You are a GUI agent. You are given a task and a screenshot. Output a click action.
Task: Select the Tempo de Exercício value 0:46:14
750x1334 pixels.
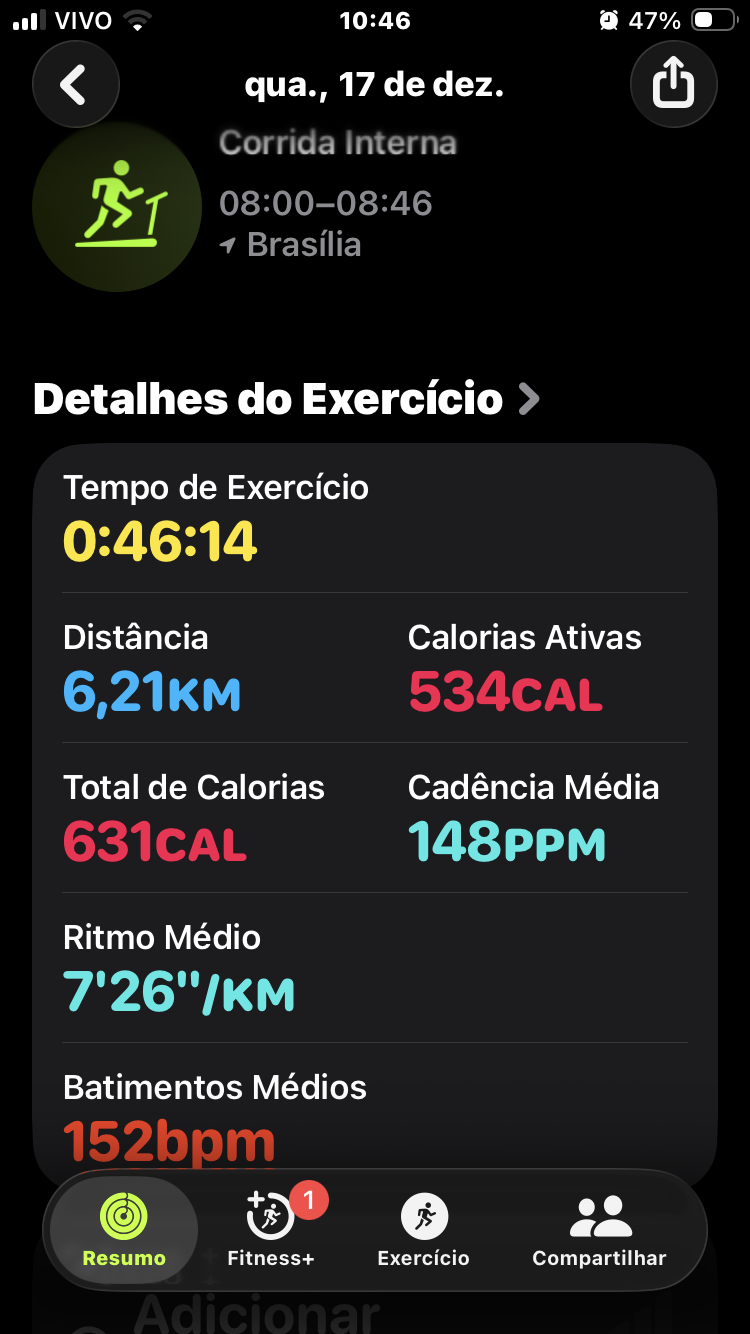pos(160,543)
